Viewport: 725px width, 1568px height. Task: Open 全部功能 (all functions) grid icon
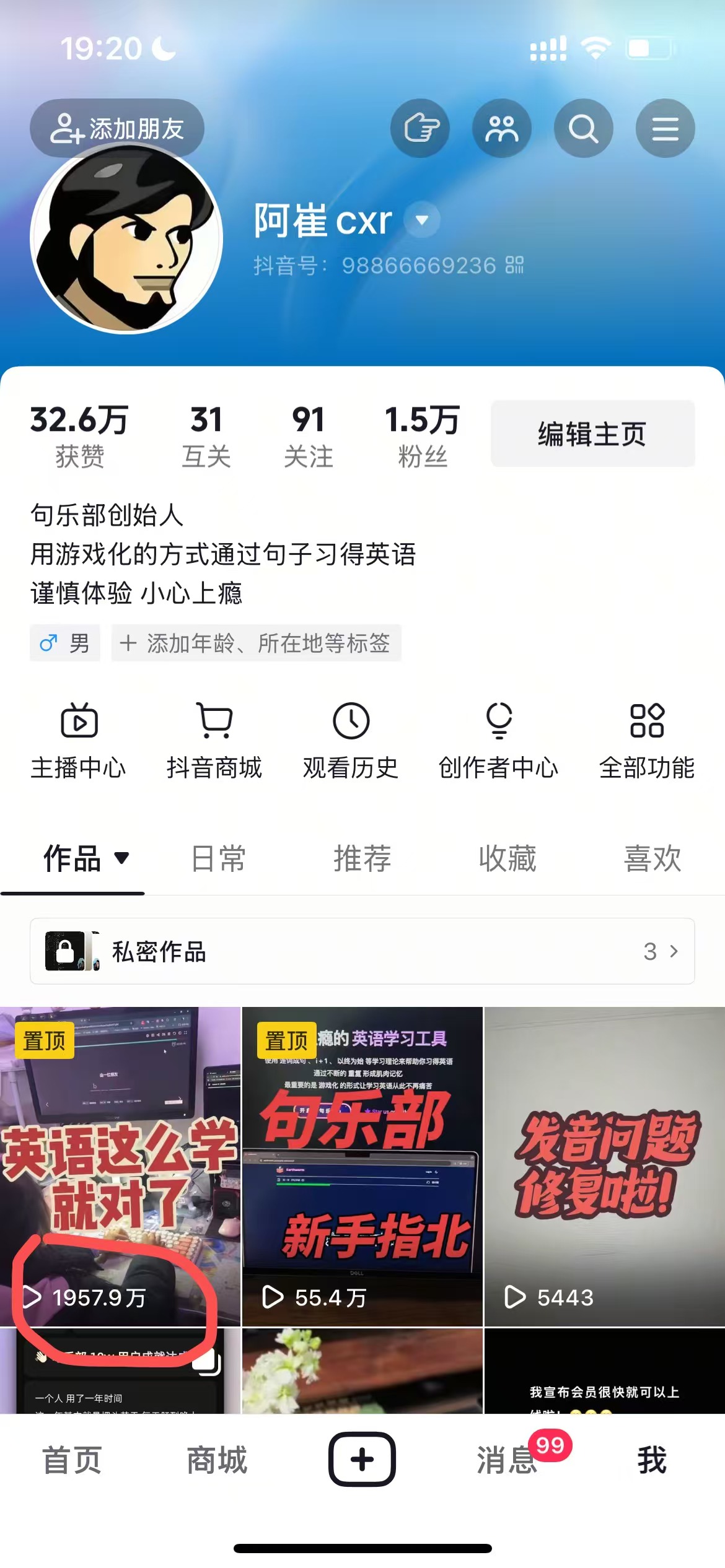[646, 740]
